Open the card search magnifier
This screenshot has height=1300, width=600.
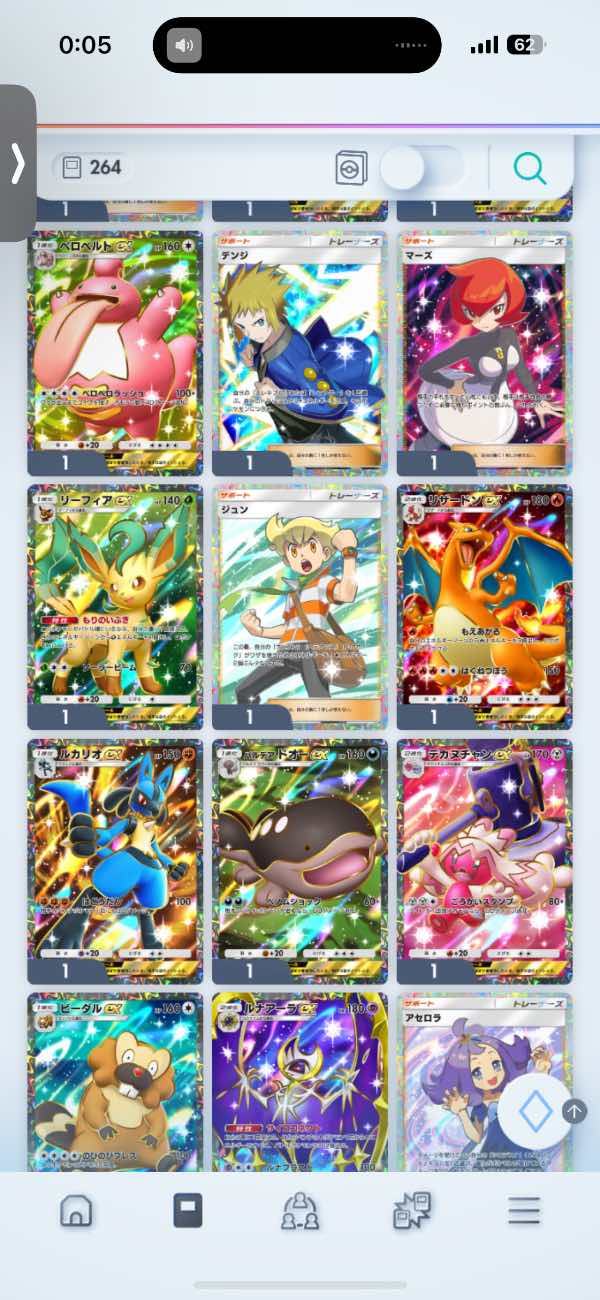[530, 168]
